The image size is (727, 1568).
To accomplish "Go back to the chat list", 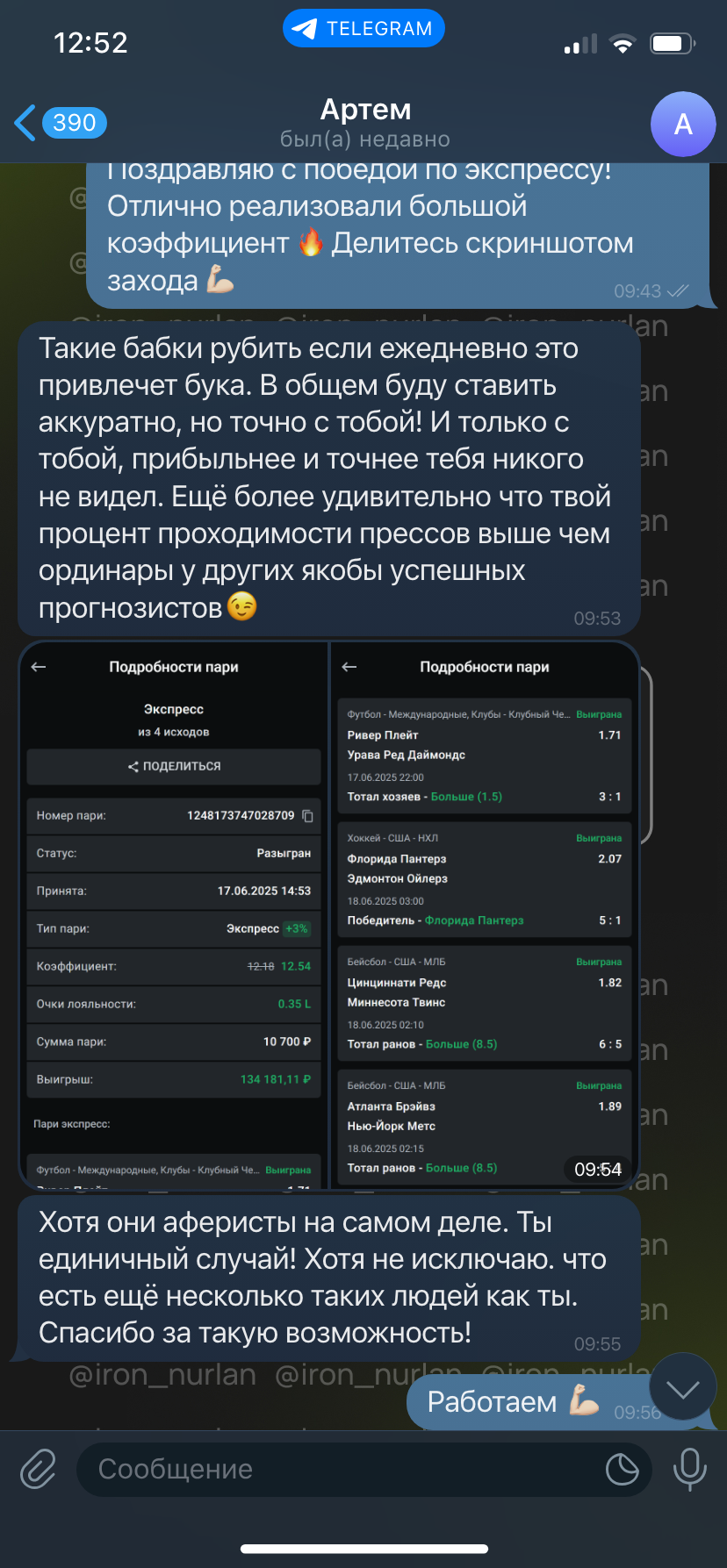I will pyautogui.click(x=60, y=123).
